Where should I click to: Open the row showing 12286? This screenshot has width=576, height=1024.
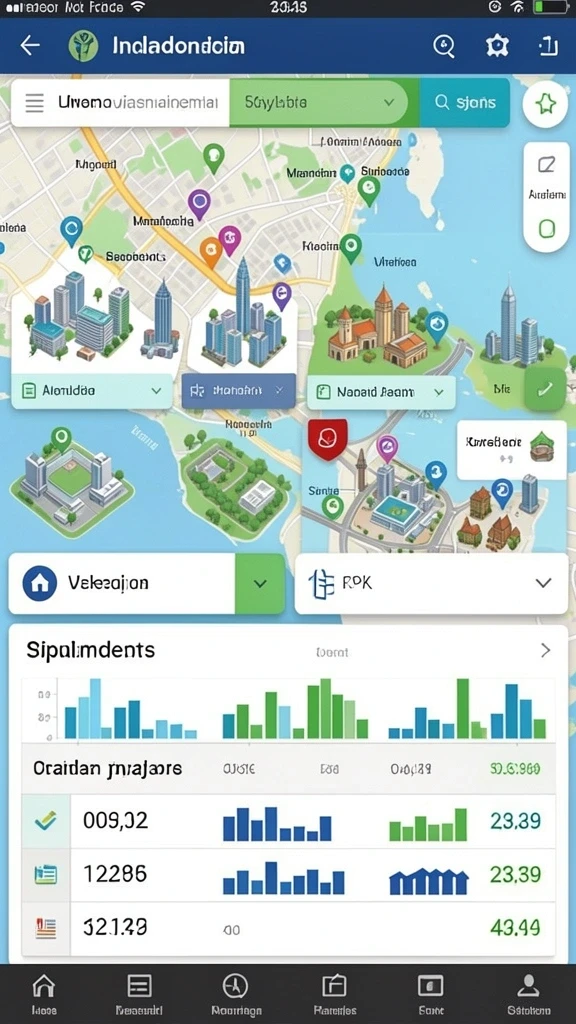(x=288, y=875)
